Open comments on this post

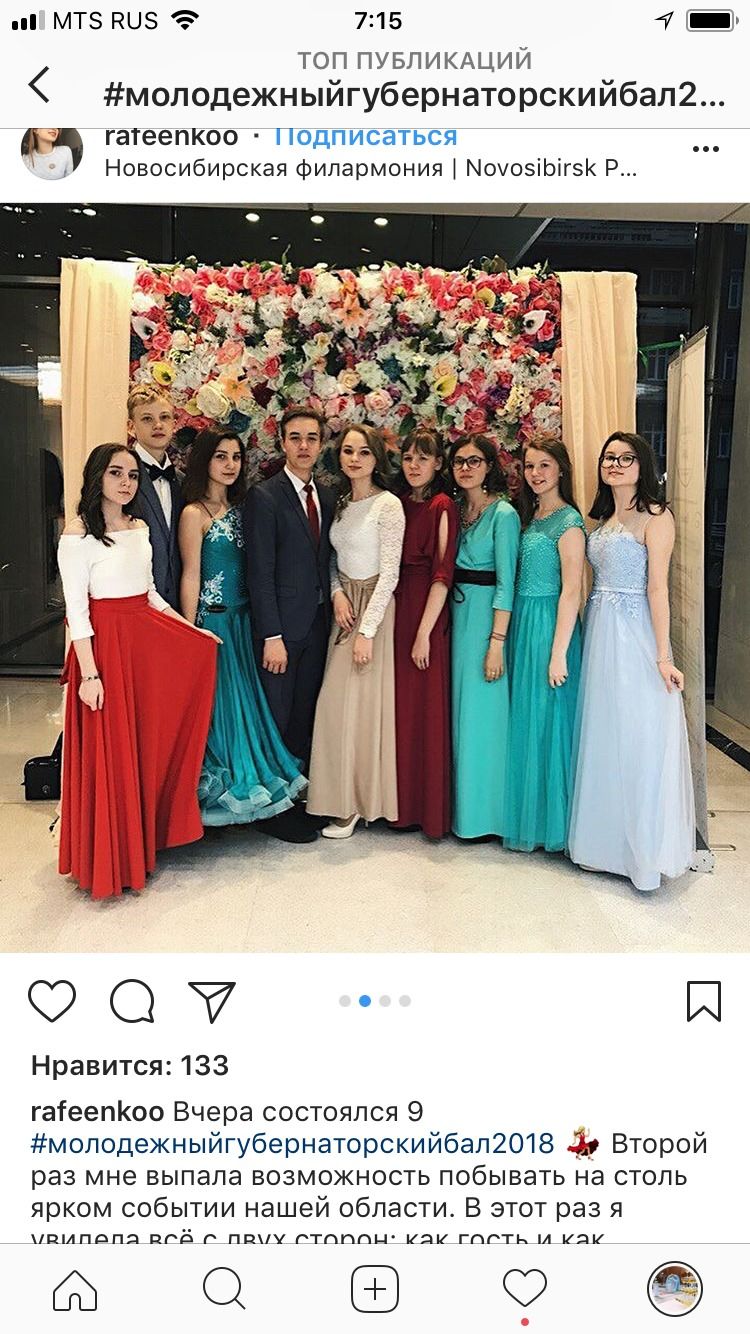click(132, 1000)
